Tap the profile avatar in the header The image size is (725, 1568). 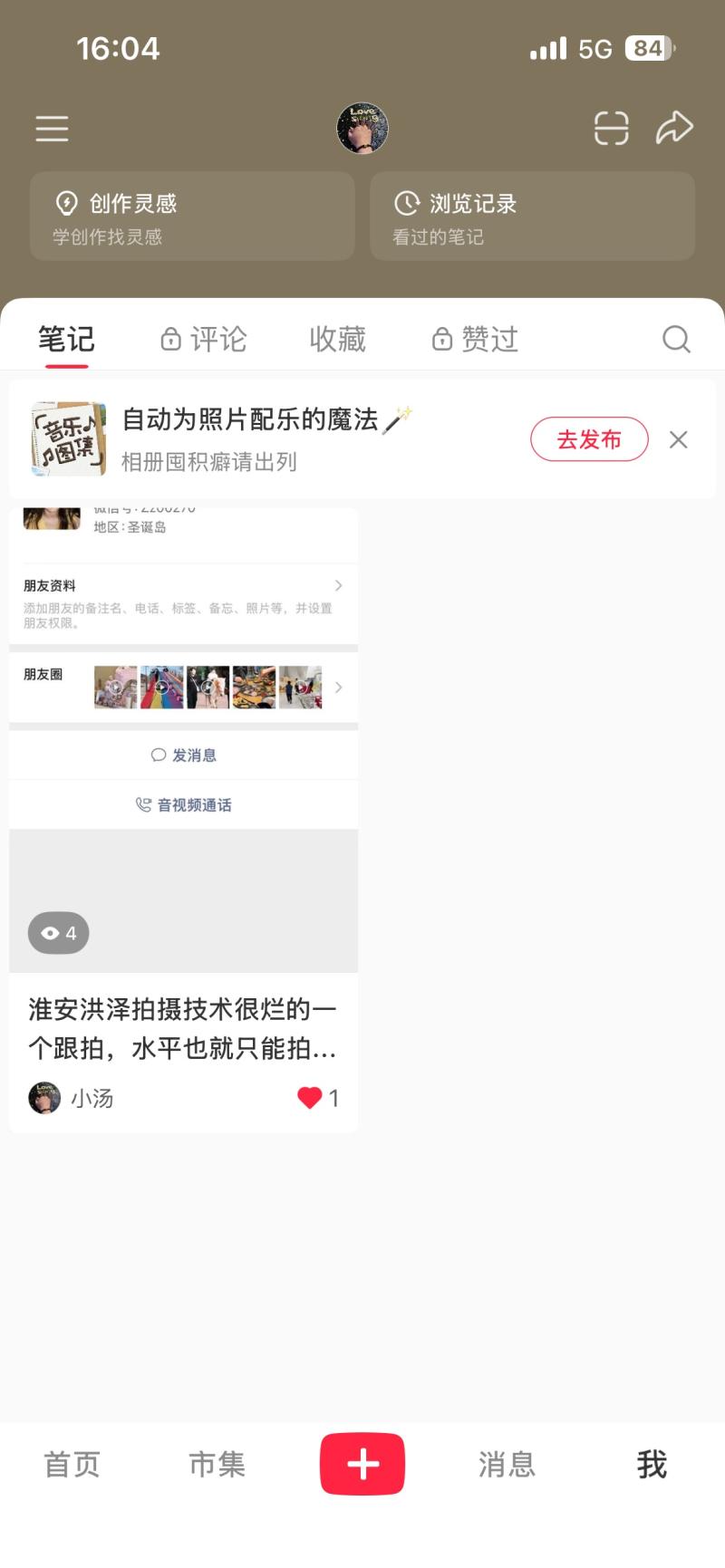pyautogui.click(x=362, y=128)
